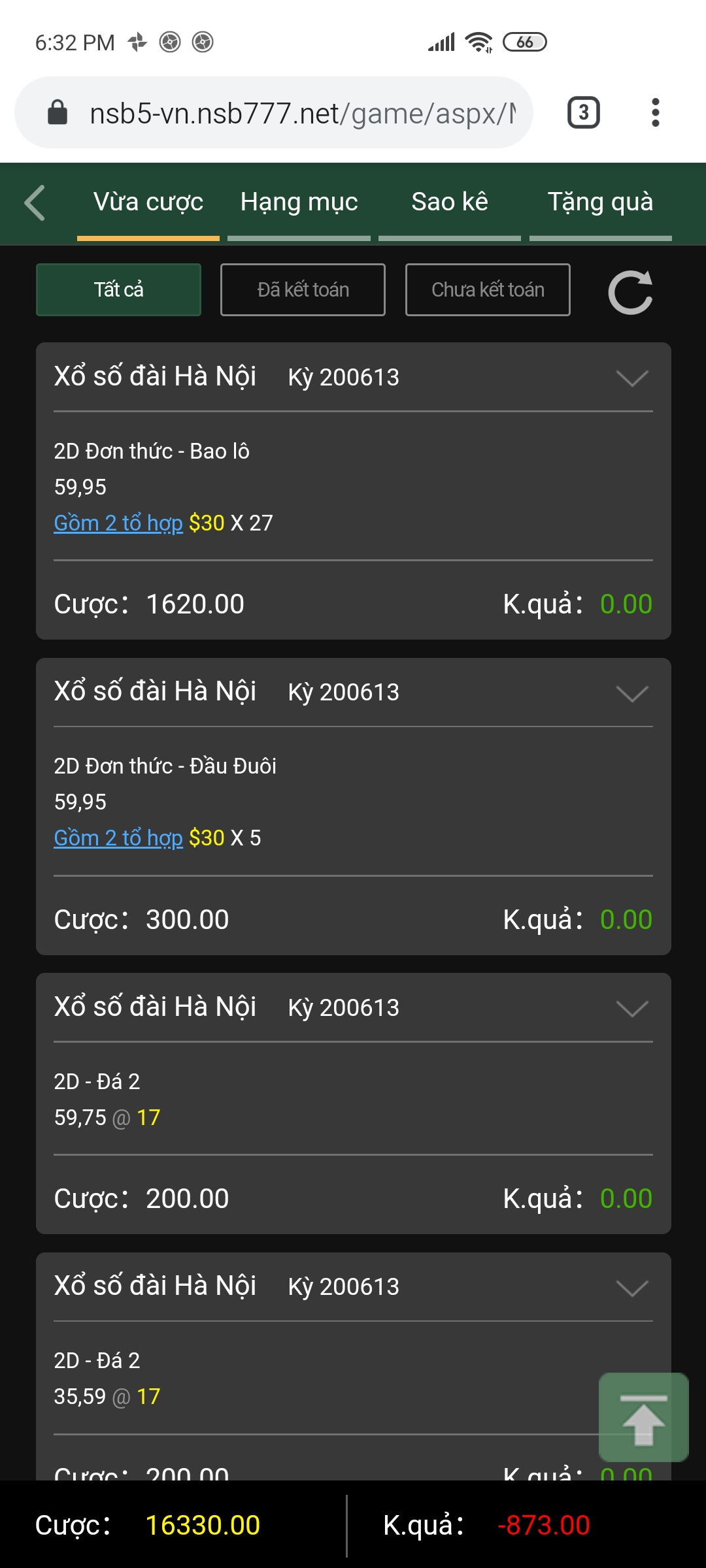Open the browser overflow menu
This screenshot has width=706, height=1568.
[x=656, y=112]
